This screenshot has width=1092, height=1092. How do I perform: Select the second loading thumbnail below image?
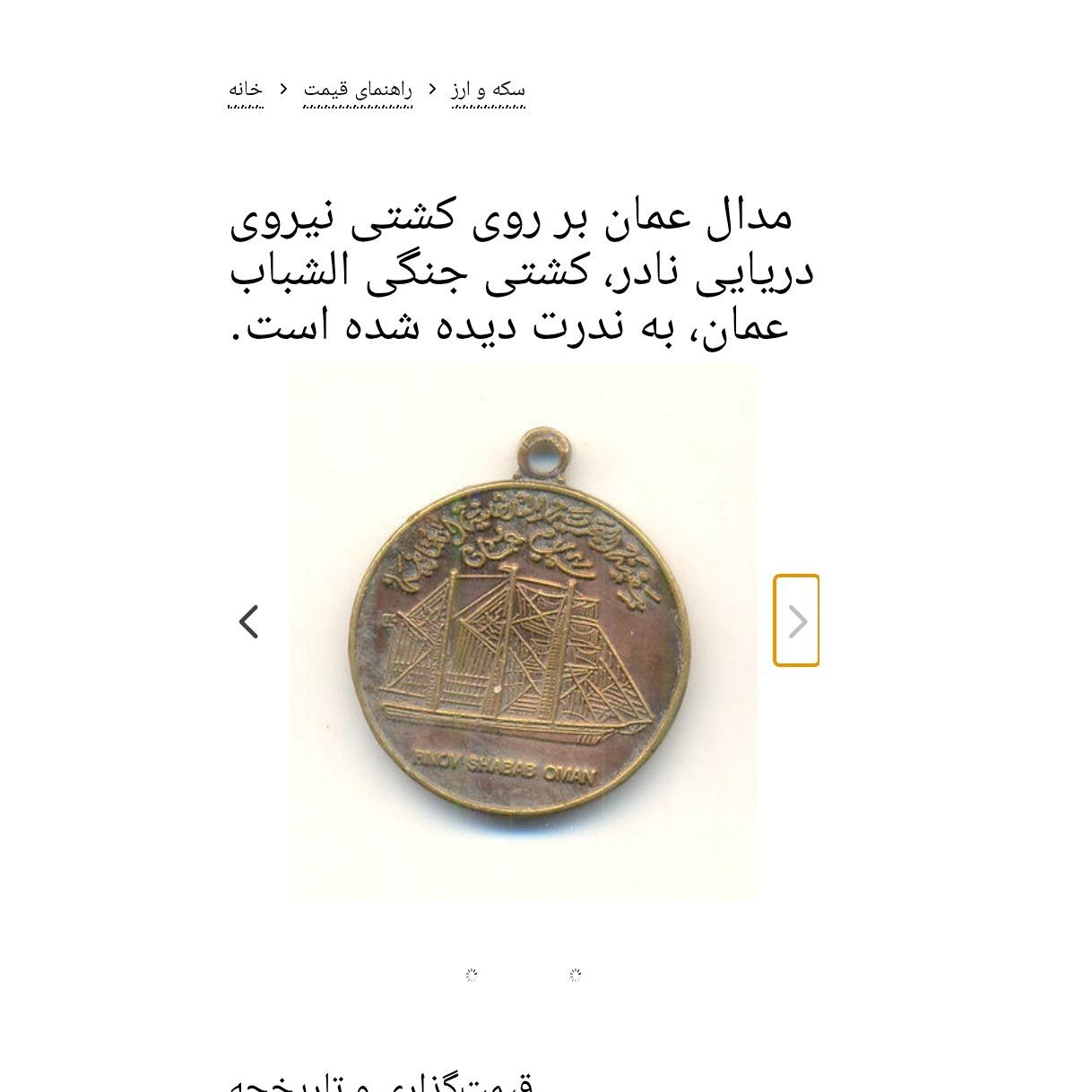[x=576, y=975]
